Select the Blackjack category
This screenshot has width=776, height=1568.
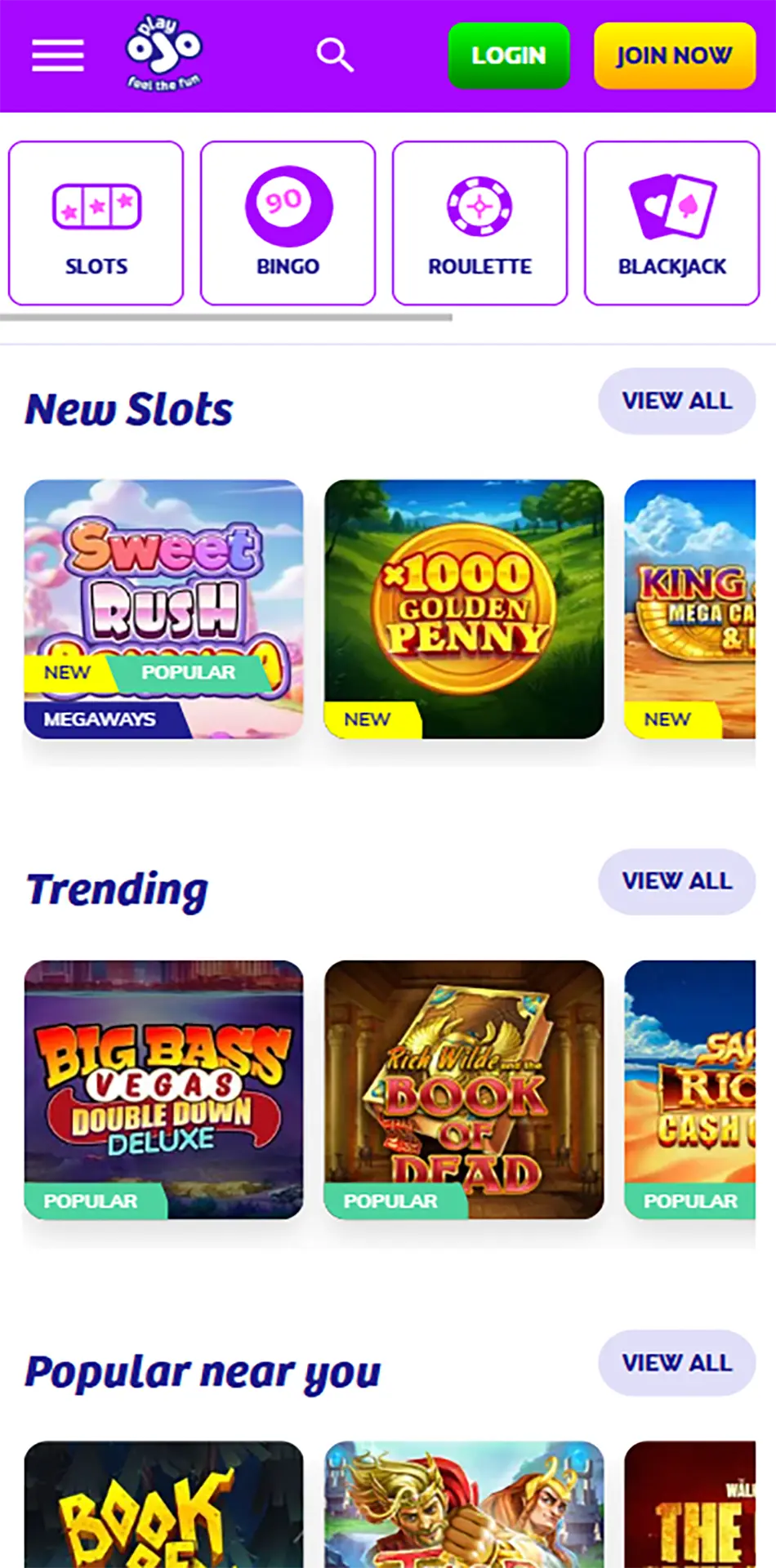(x=671, y=223)
